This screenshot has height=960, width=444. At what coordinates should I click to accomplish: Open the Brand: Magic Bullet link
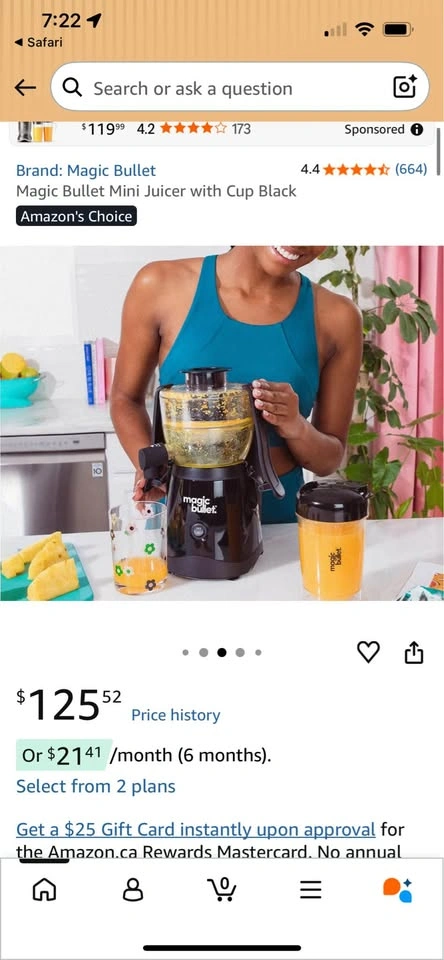(86, 170)
